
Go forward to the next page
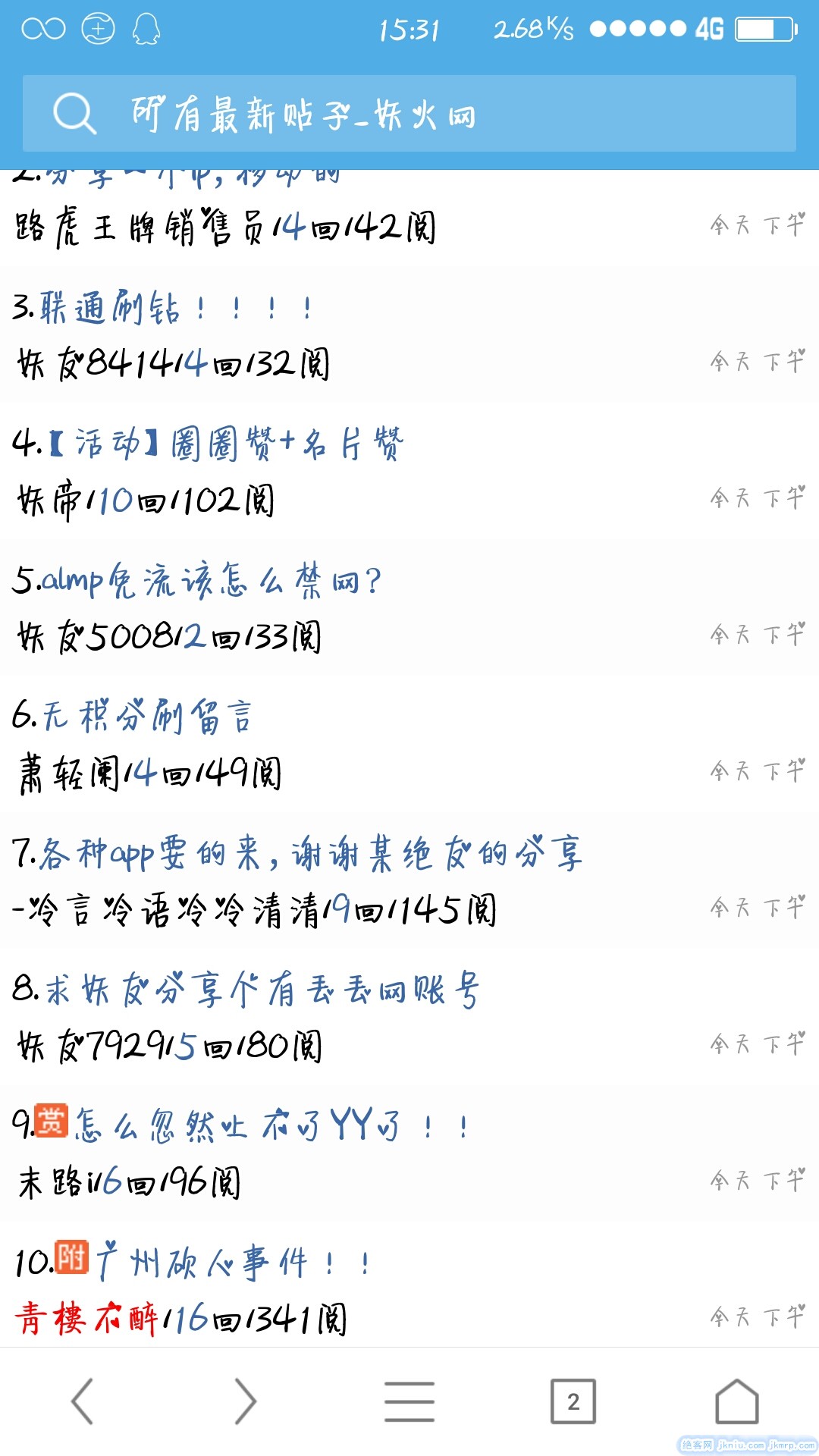coord(246,1401)
